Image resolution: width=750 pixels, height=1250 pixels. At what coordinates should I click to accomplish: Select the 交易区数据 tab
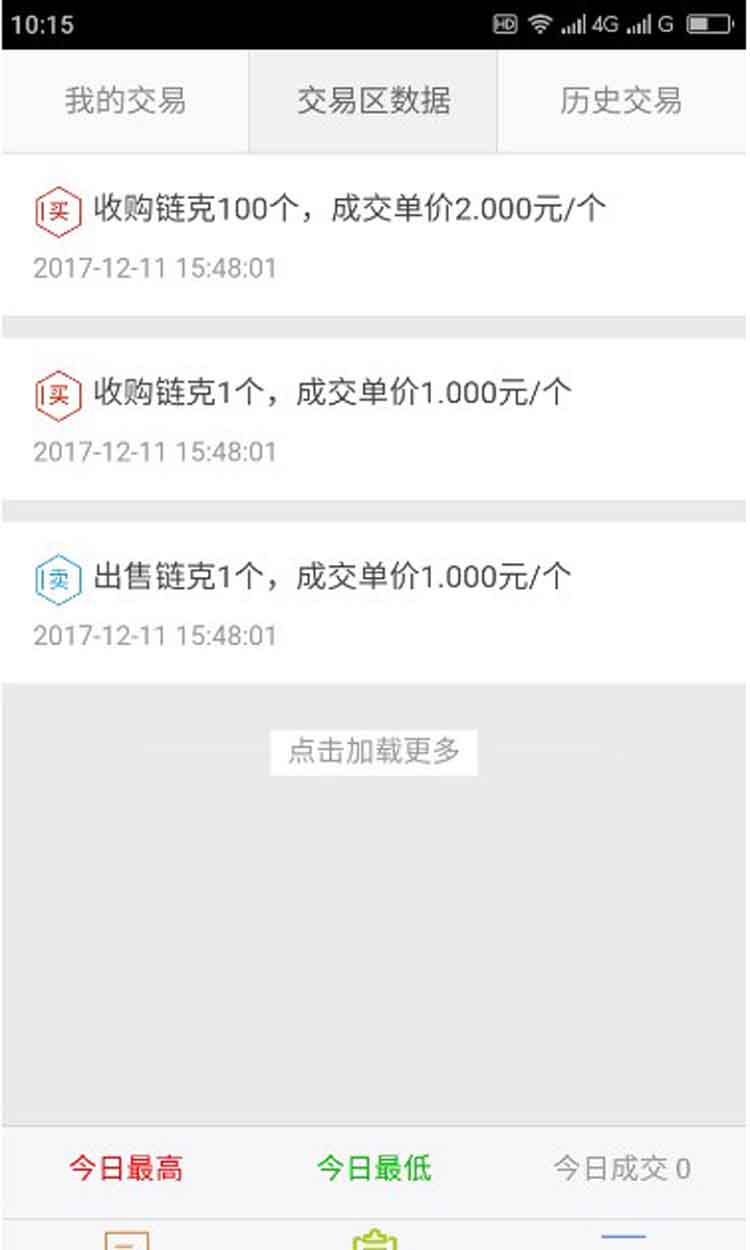click(x=373, y=101)
